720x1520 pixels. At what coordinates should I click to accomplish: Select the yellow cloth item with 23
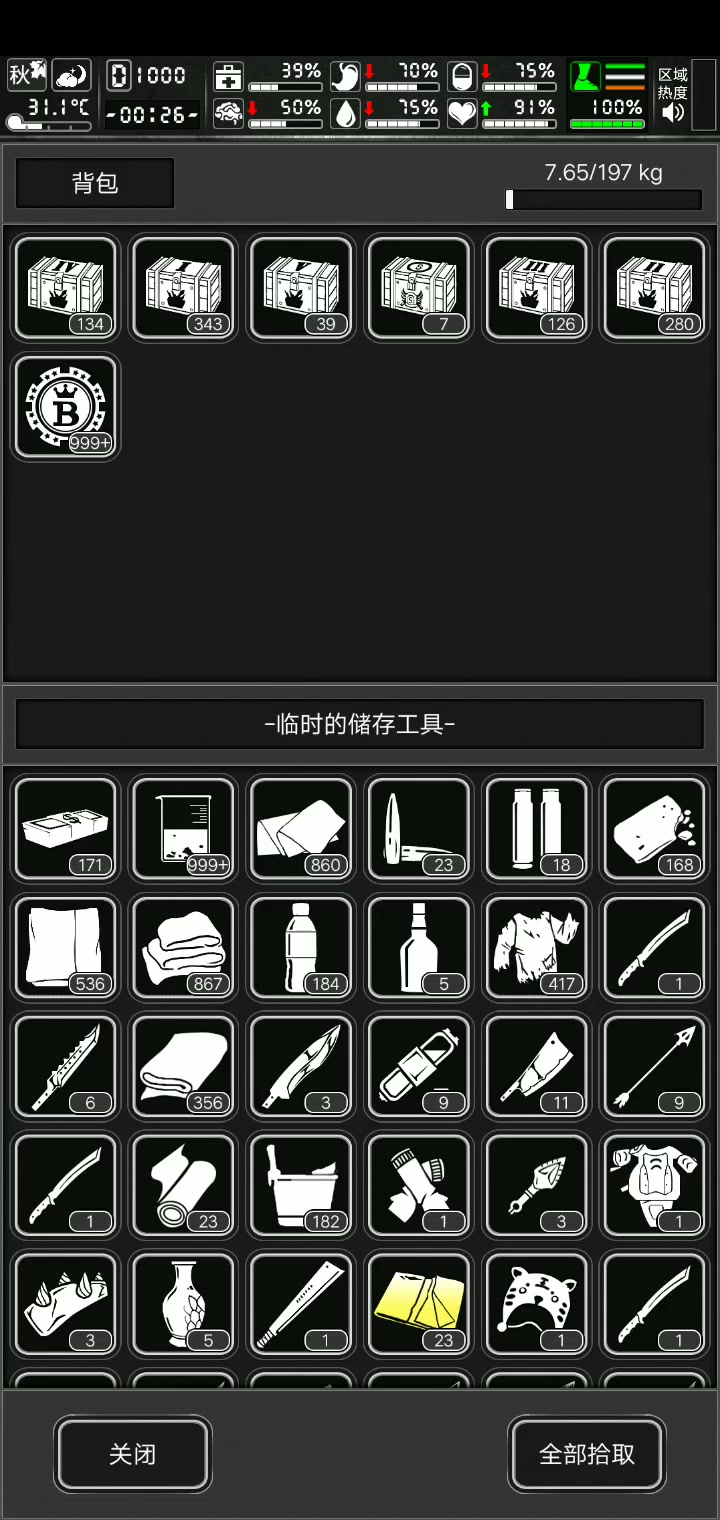click(x=420, y=1303)
